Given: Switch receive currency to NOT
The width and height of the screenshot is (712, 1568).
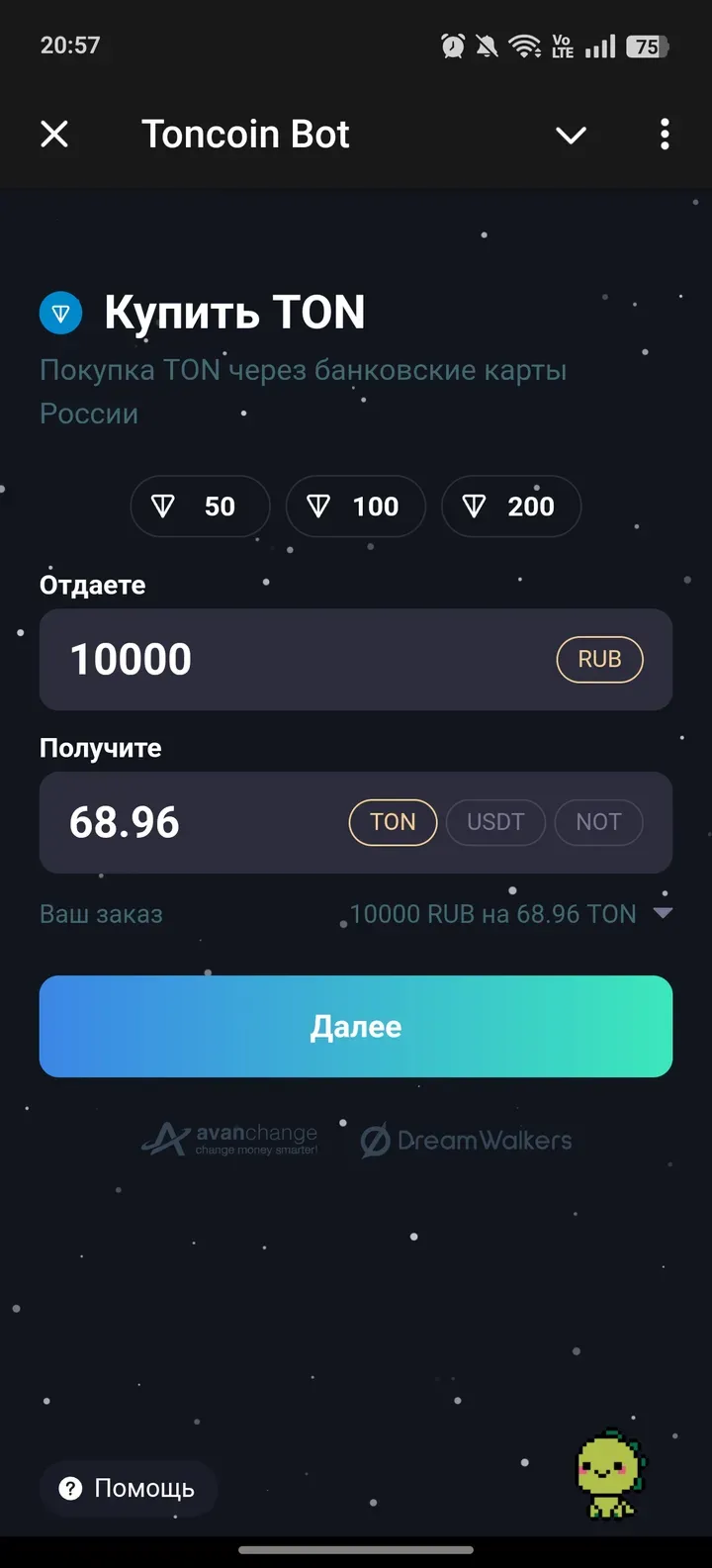Looking at the screenshot, I should point(598,822).
